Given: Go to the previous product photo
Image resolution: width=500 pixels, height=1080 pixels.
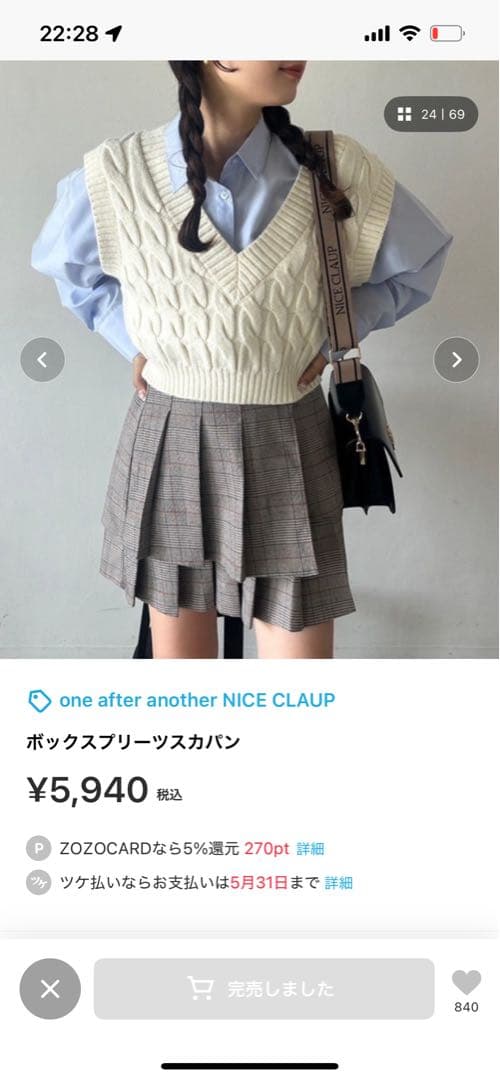Looking at the screenshot, I should pos(43,360).
